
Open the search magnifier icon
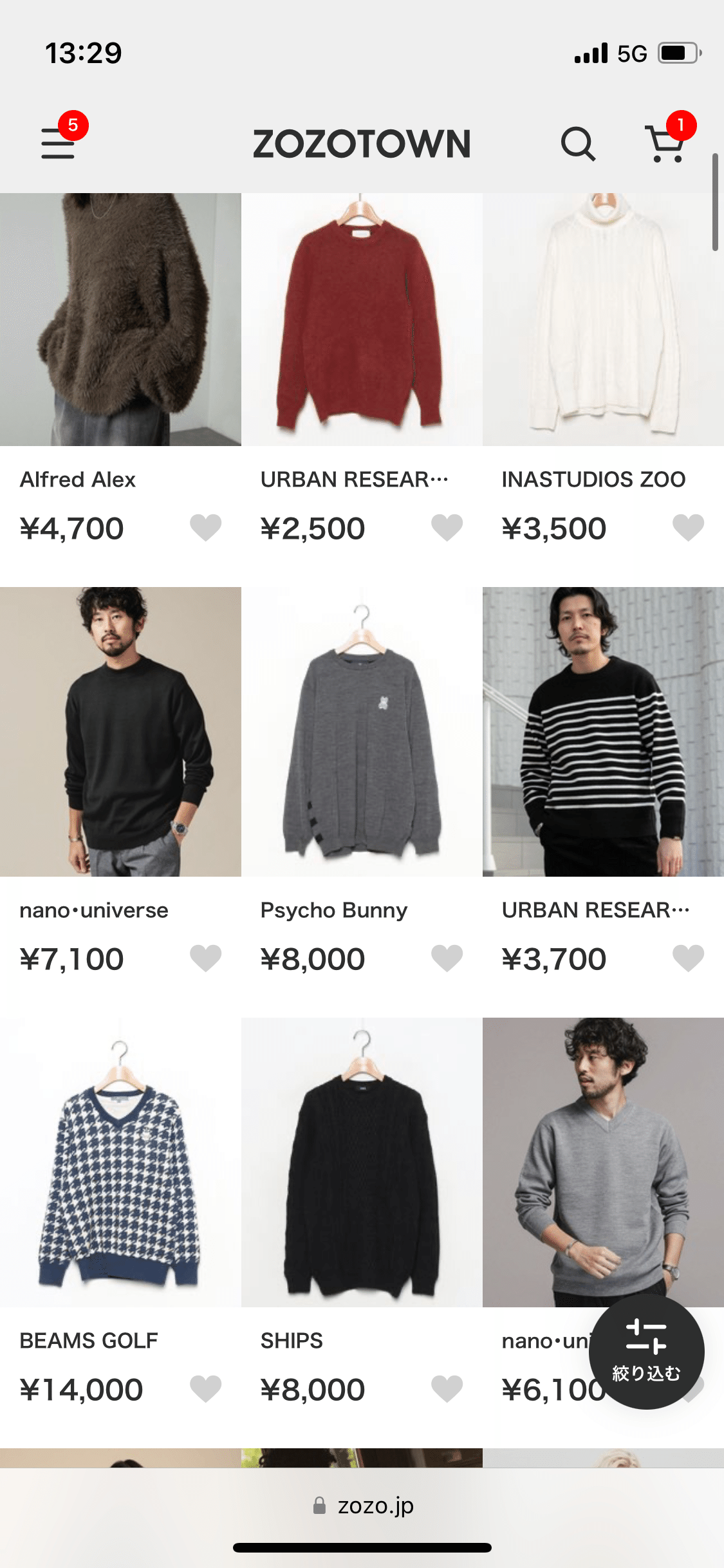tap(577, 143)
